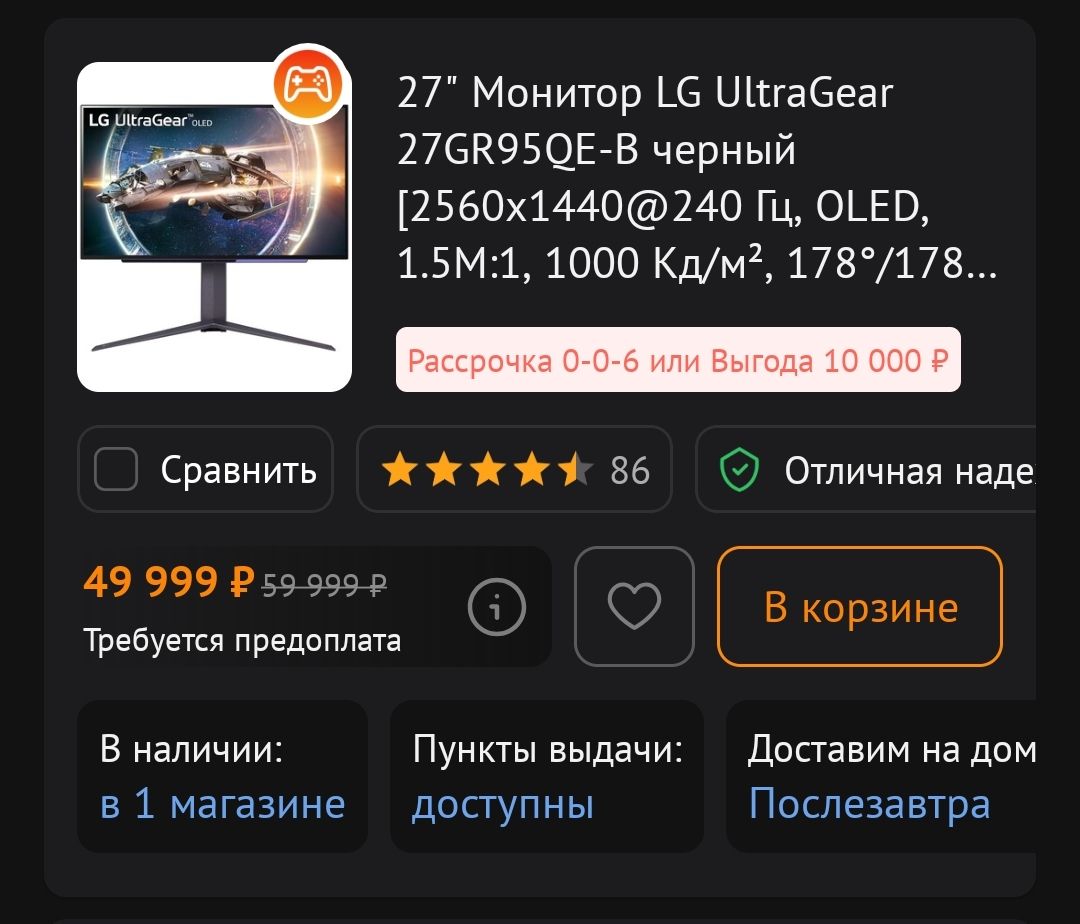
Task: Open the LG UltraGear monitor product image
Action: click(214, 227)
